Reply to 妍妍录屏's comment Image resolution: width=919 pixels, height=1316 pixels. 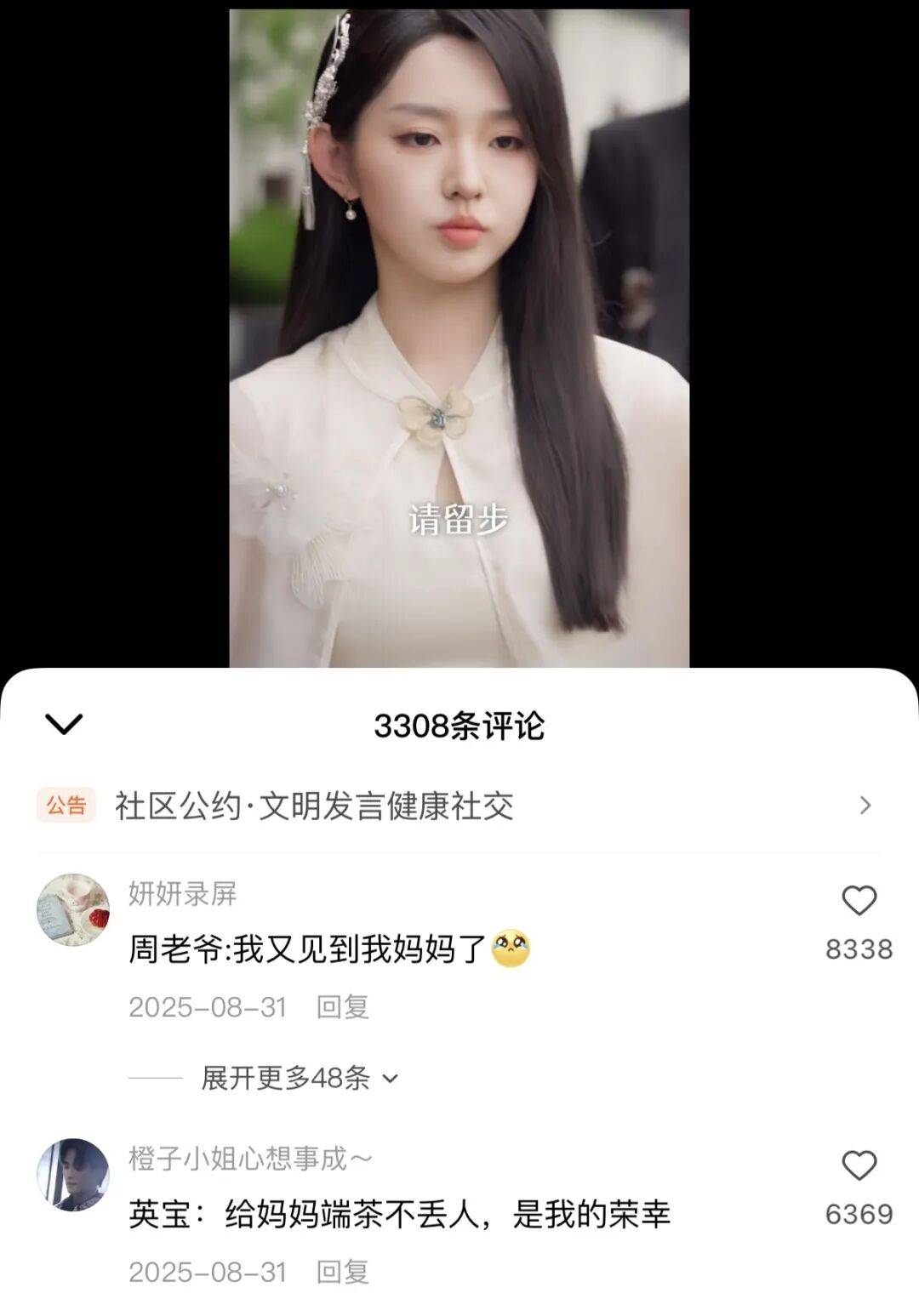pyautogui.click(x=342, y=1007)
